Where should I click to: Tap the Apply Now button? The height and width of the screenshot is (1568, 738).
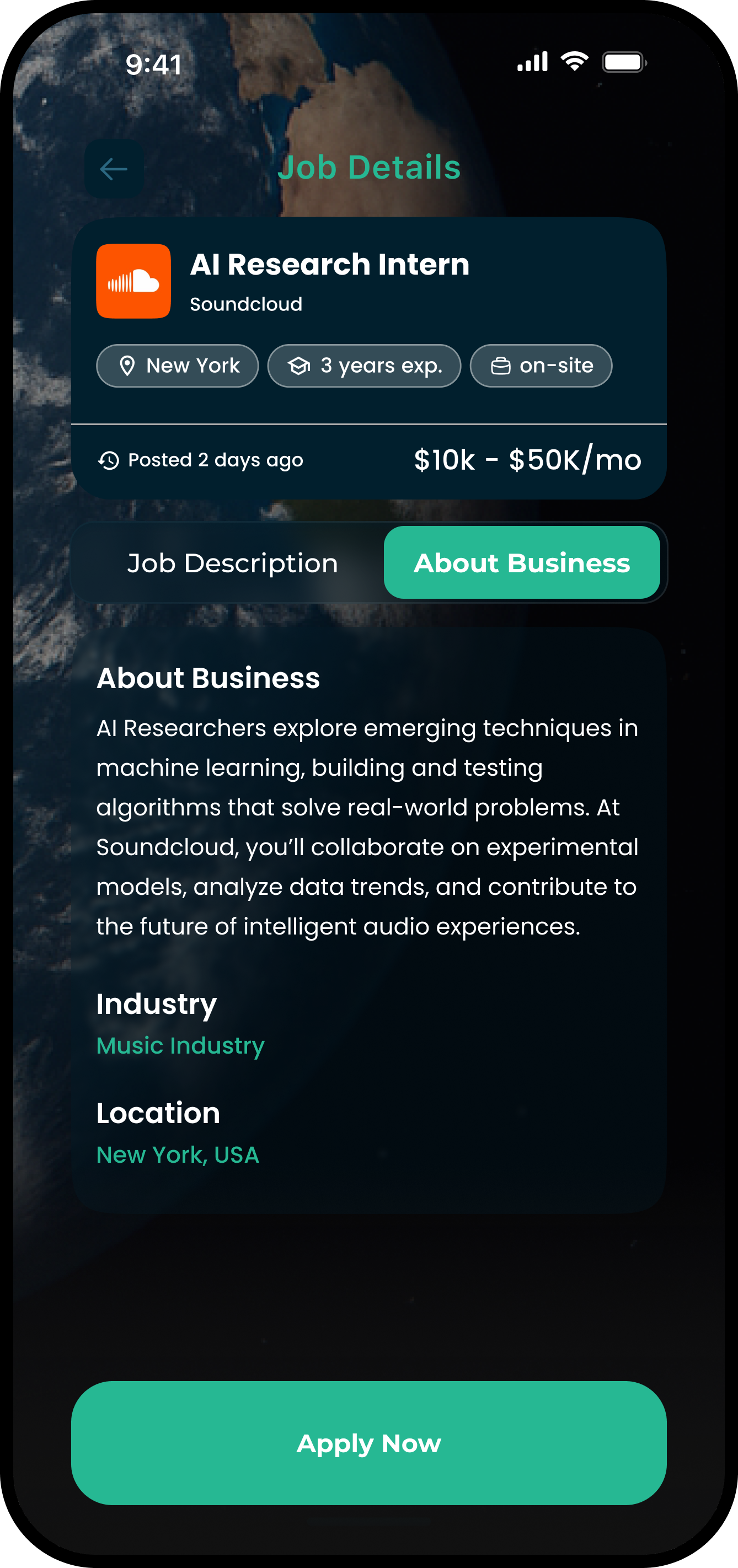pyautogui.click(x=369, y=1443)
